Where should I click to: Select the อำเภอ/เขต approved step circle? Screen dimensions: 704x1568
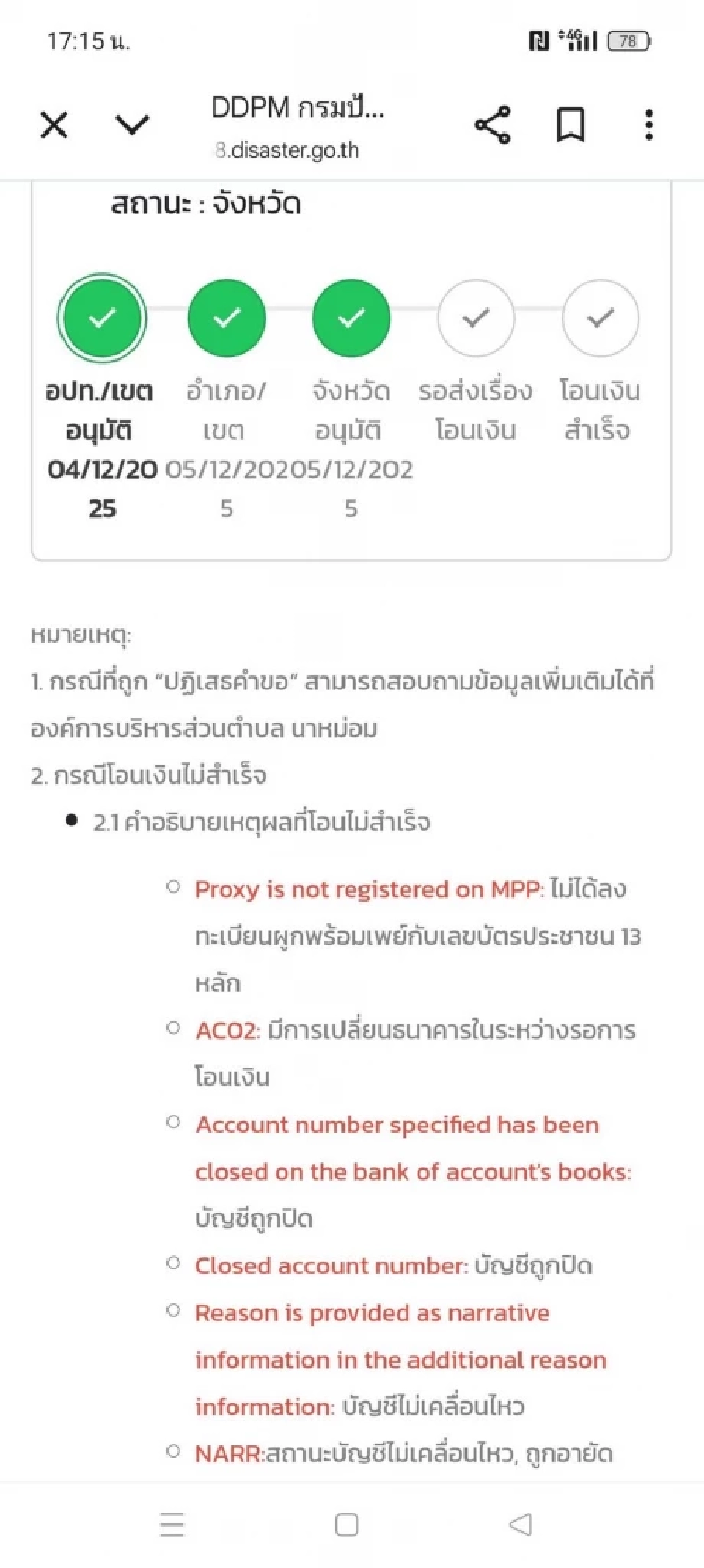click(x=227, y=317)
